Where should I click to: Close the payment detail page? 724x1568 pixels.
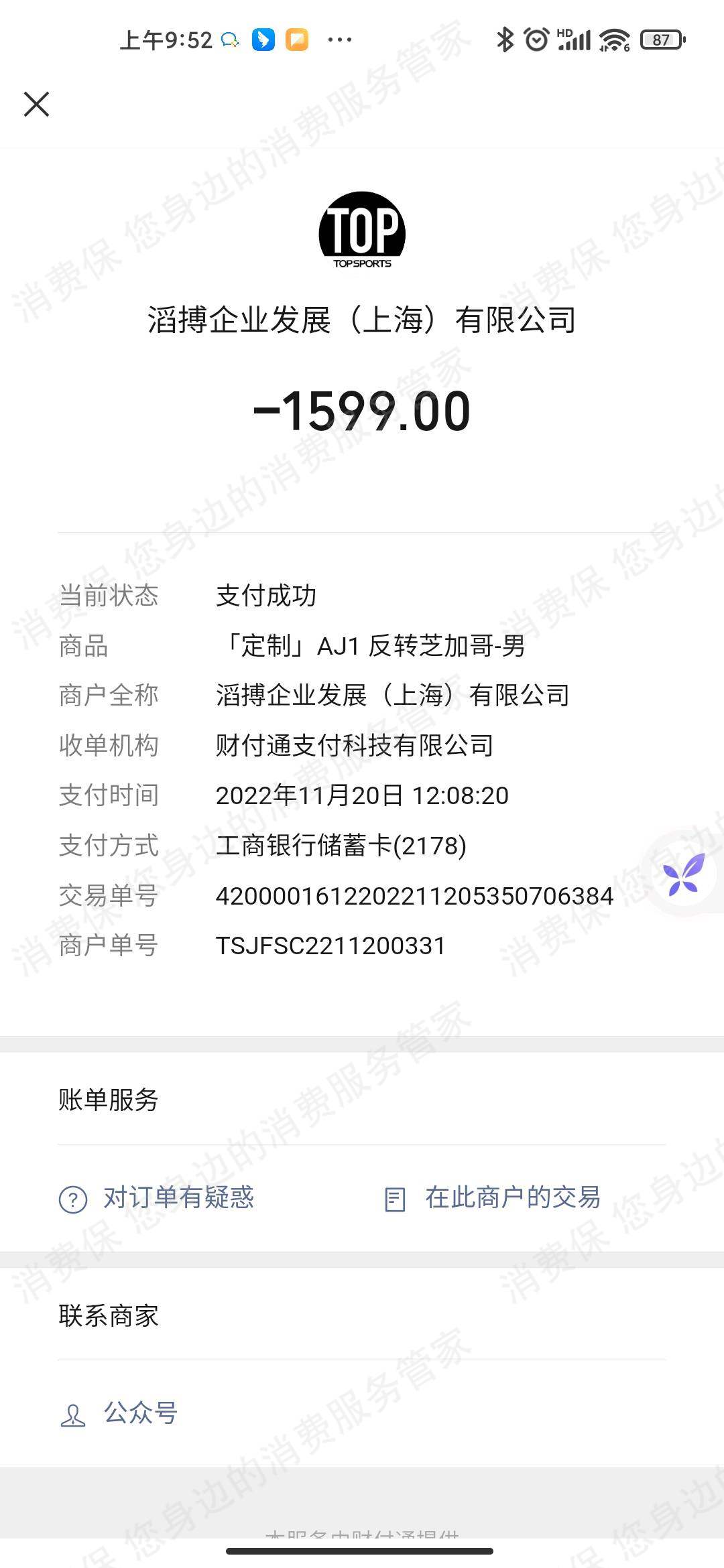(x=36, y=104)
